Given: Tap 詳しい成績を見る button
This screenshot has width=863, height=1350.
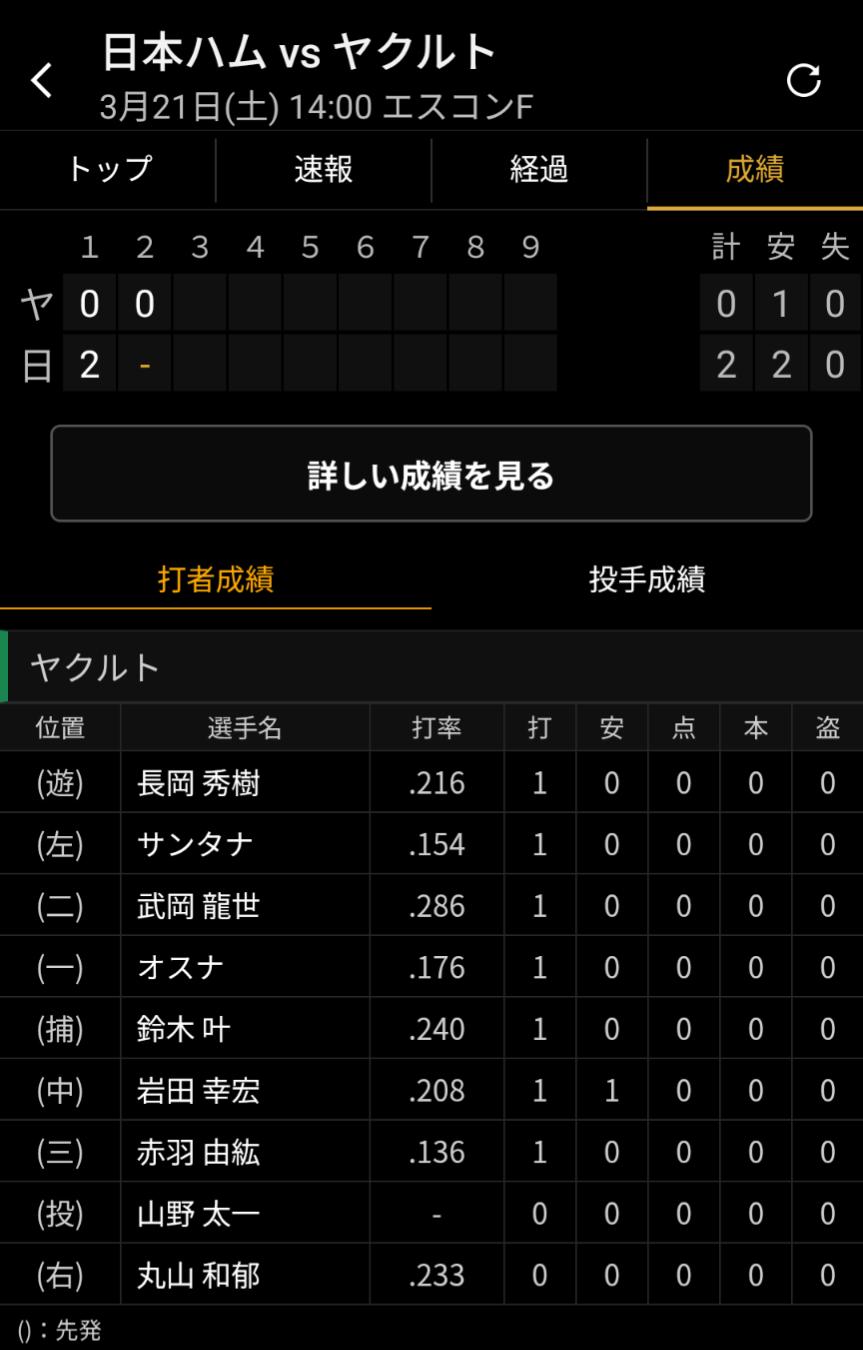Looking at the screenshot, I should point(431,474).
